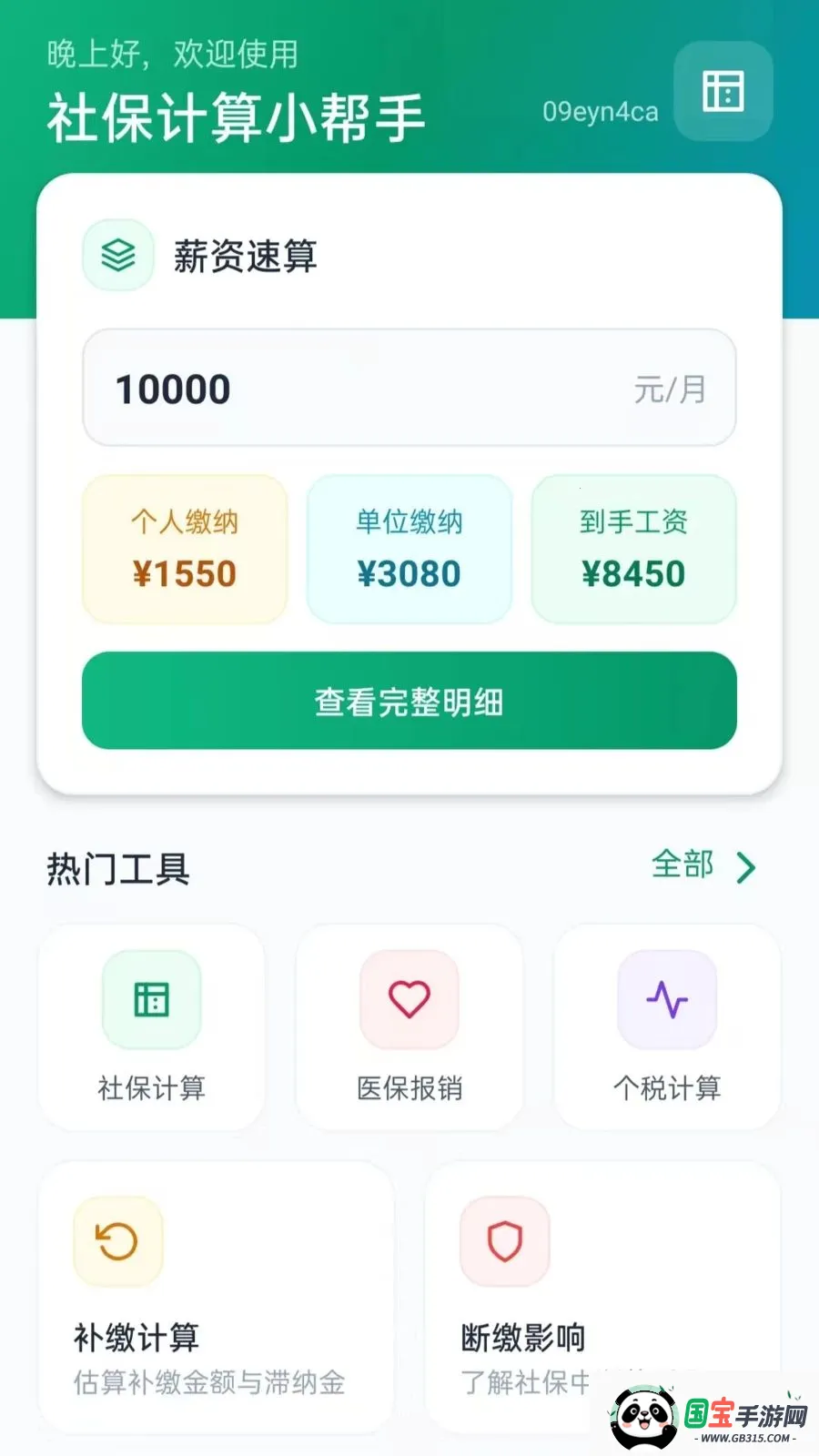
Task: Open 断缴影响 via the shield icon
Action: tap(503, 1240)
